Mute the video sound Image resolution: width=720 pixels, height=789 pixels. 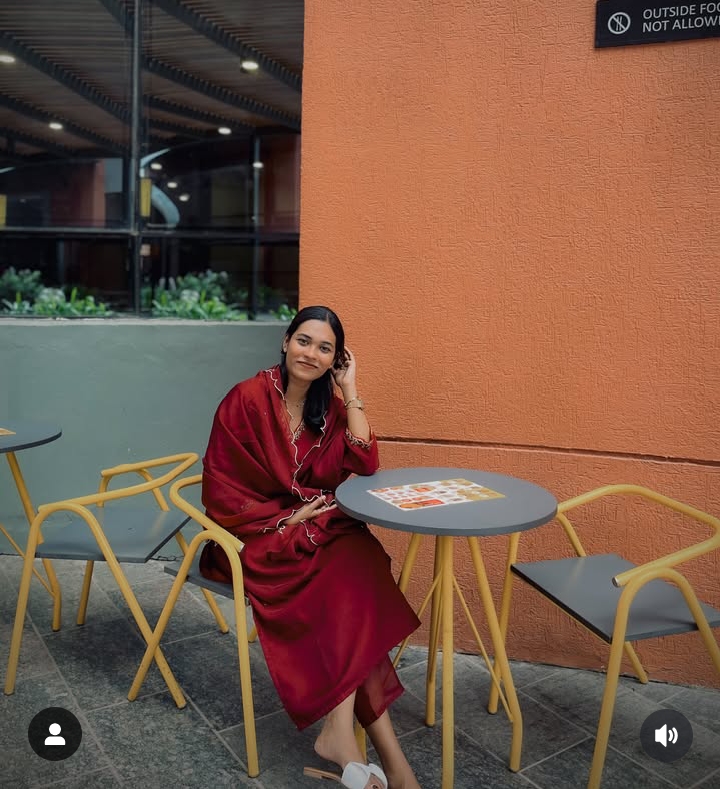coord(666,735)
